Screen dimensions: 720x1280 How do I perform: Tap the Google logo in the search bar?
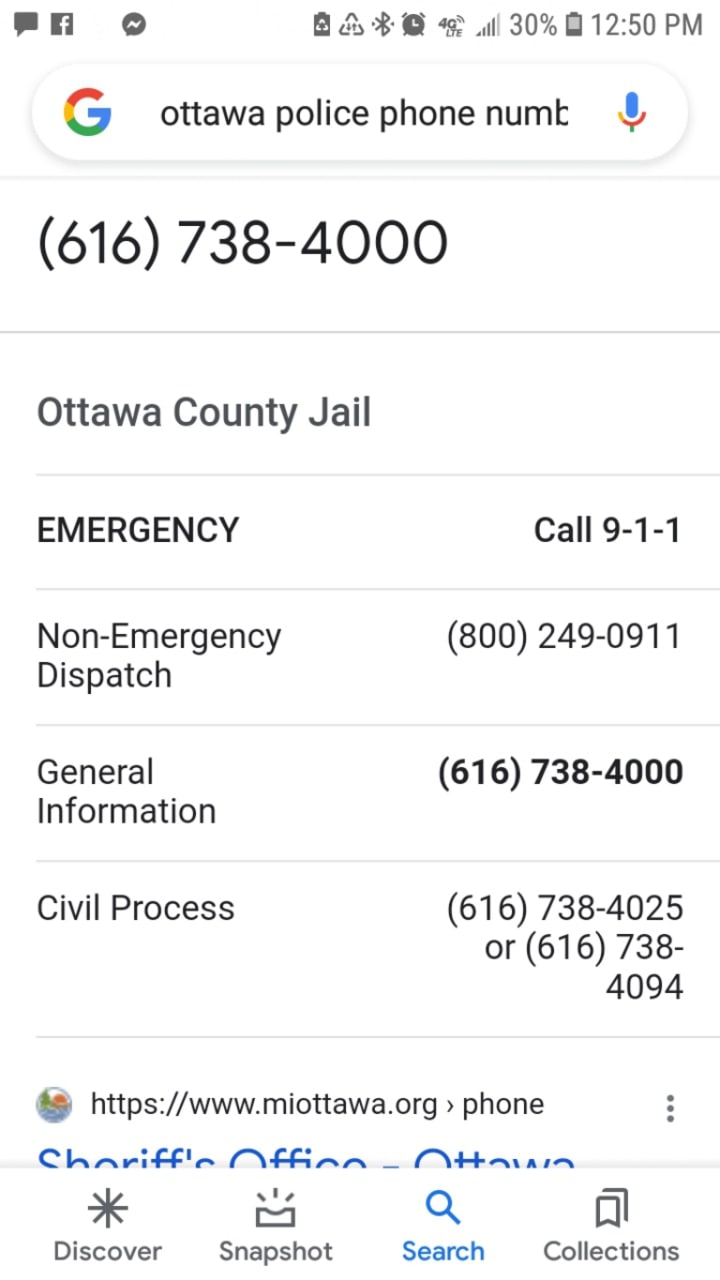click(x=88, y=112)
